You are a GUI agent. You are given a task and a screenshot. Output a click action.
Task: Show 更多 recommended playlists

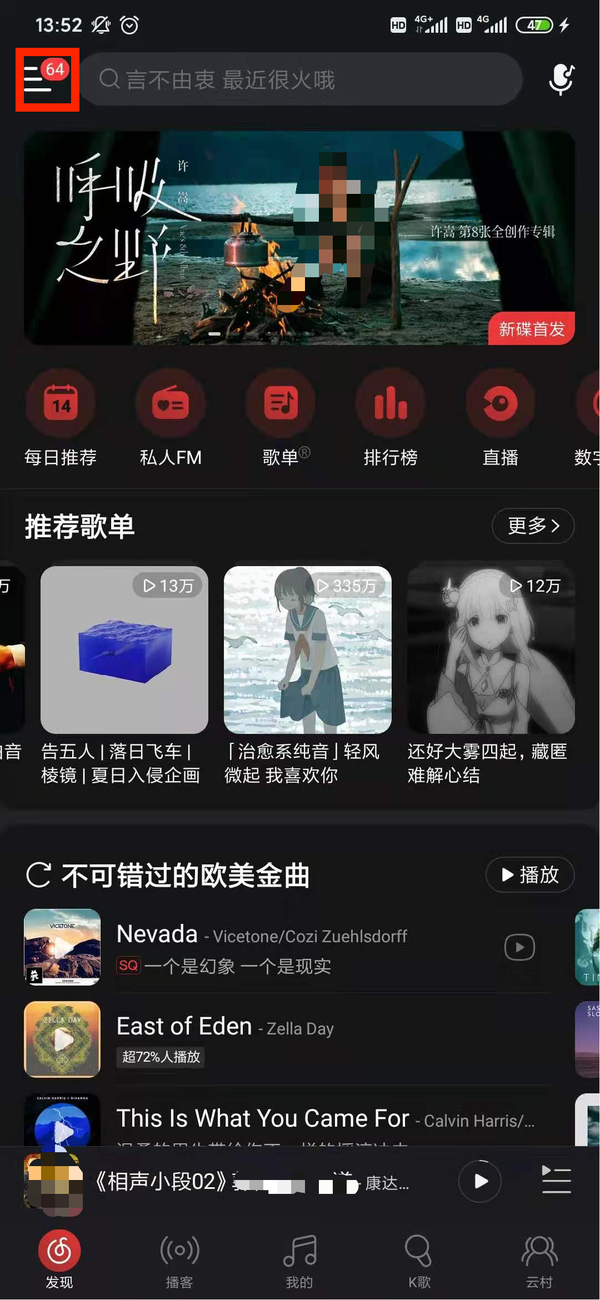533,526
